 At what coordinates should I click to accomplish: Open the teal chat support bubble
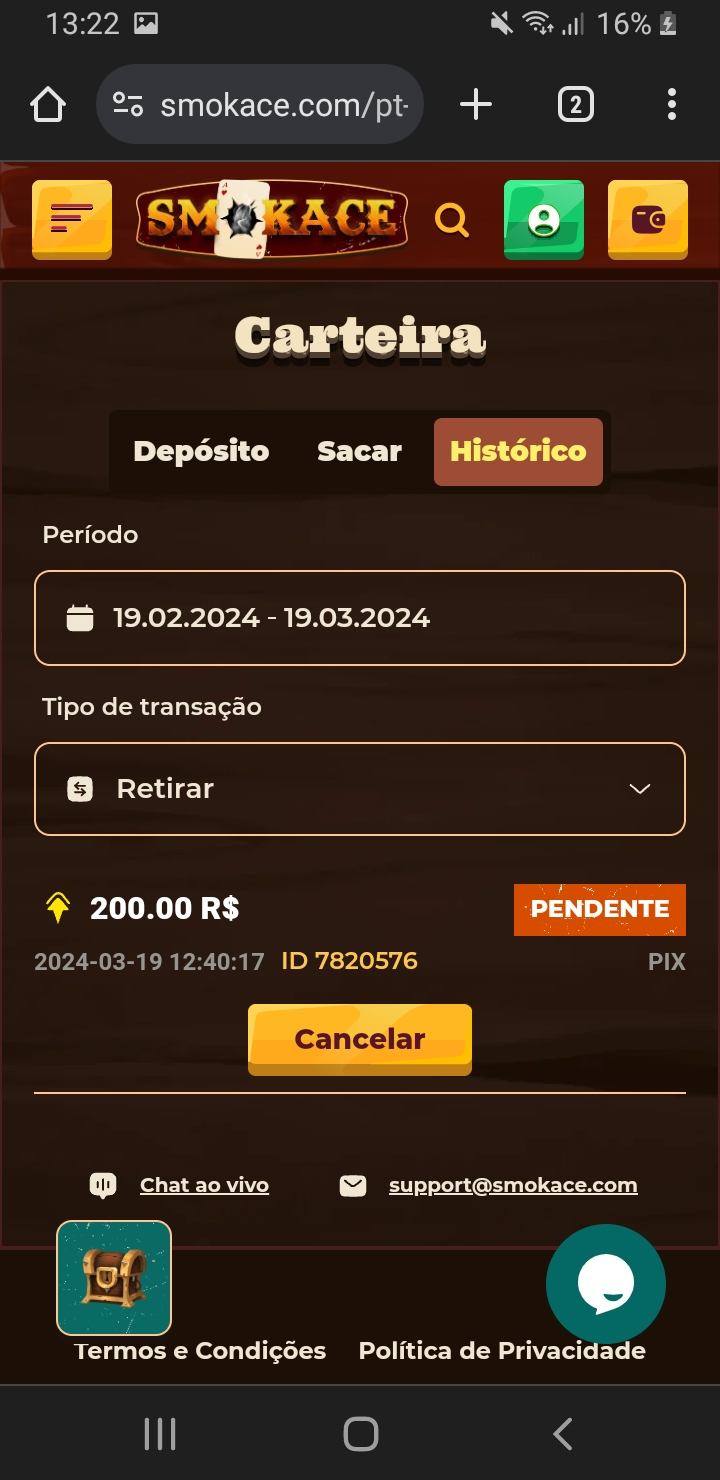(604, 1283)
